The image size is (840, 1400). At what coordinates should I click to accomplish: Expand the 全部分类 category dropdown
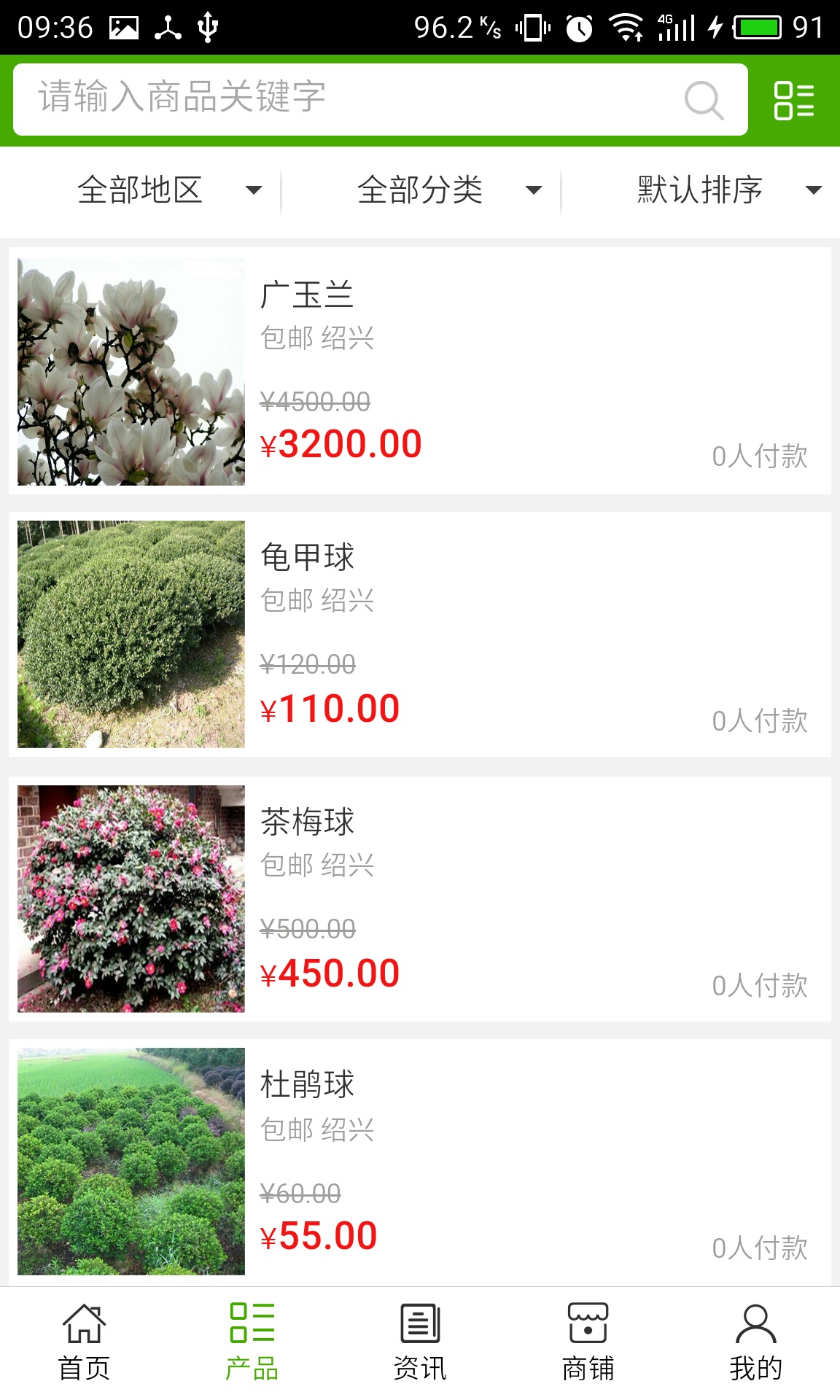click(x=448, y=190)
